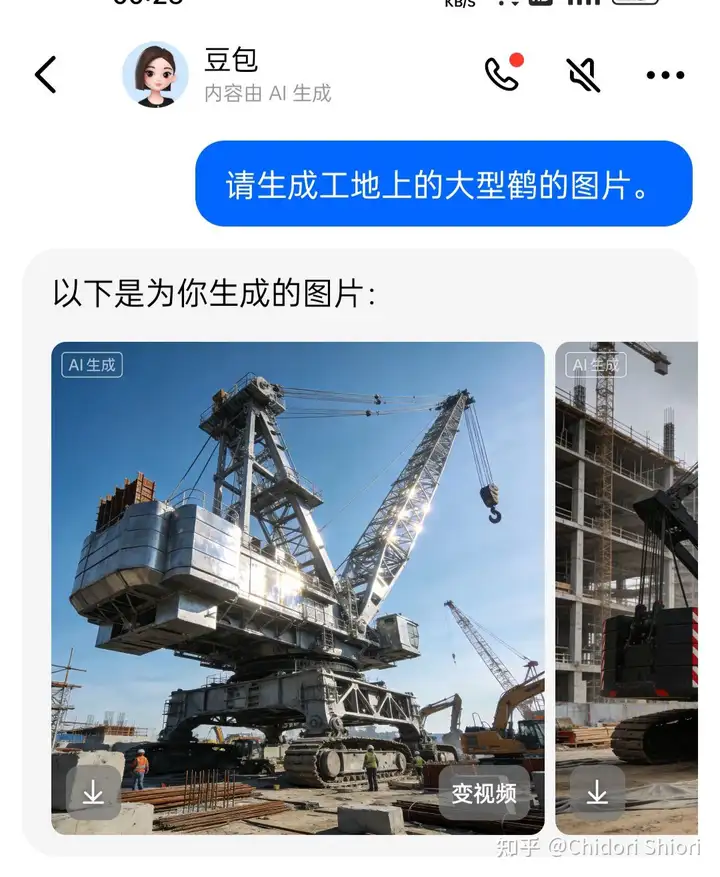Open the second generated image

pyautogui.click(x=628, y=560)
